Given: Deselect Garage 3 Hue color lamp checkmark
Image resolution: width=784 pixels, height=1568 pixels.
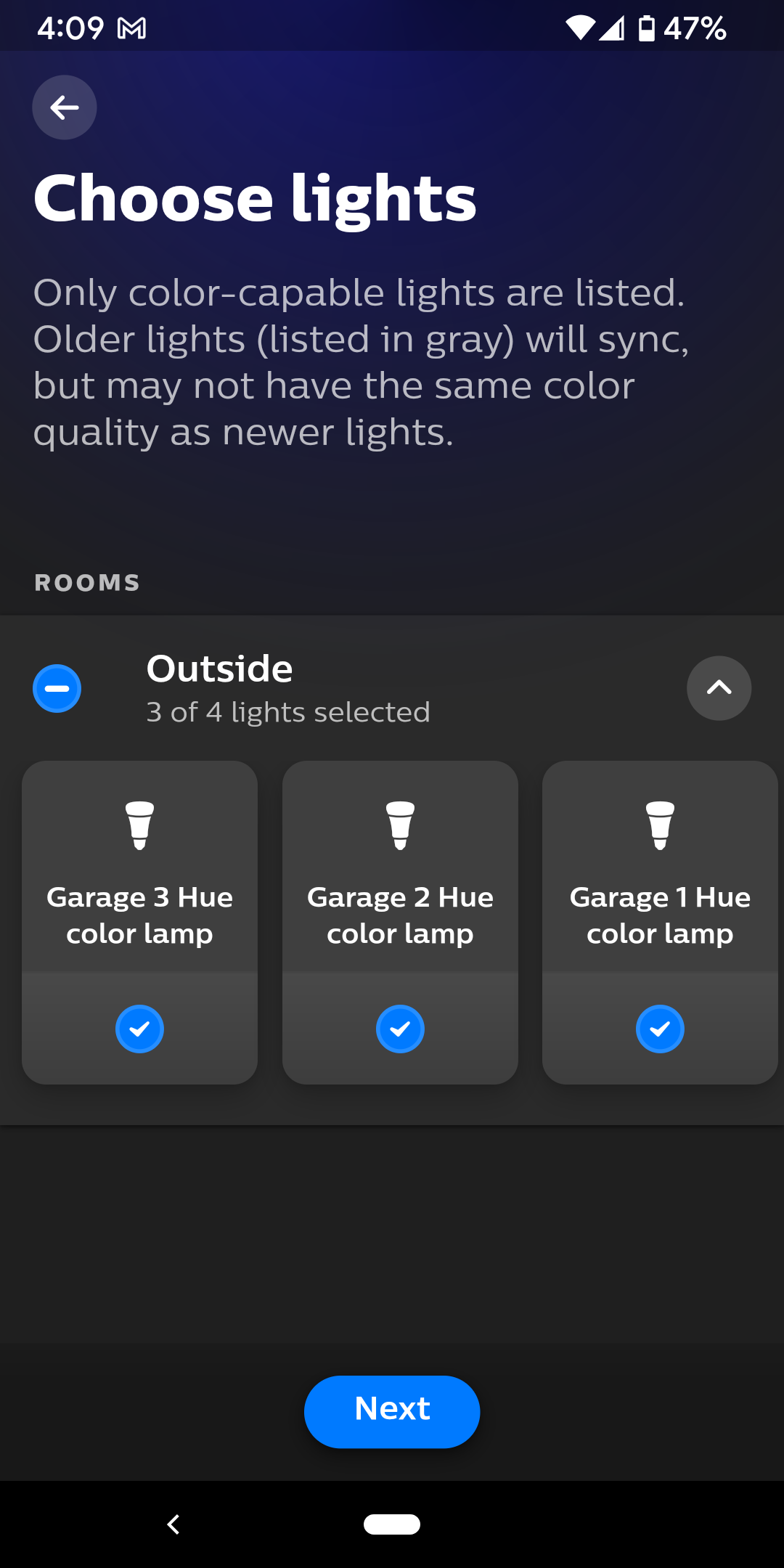Looking at the screenshot, I should [139, 1029].
